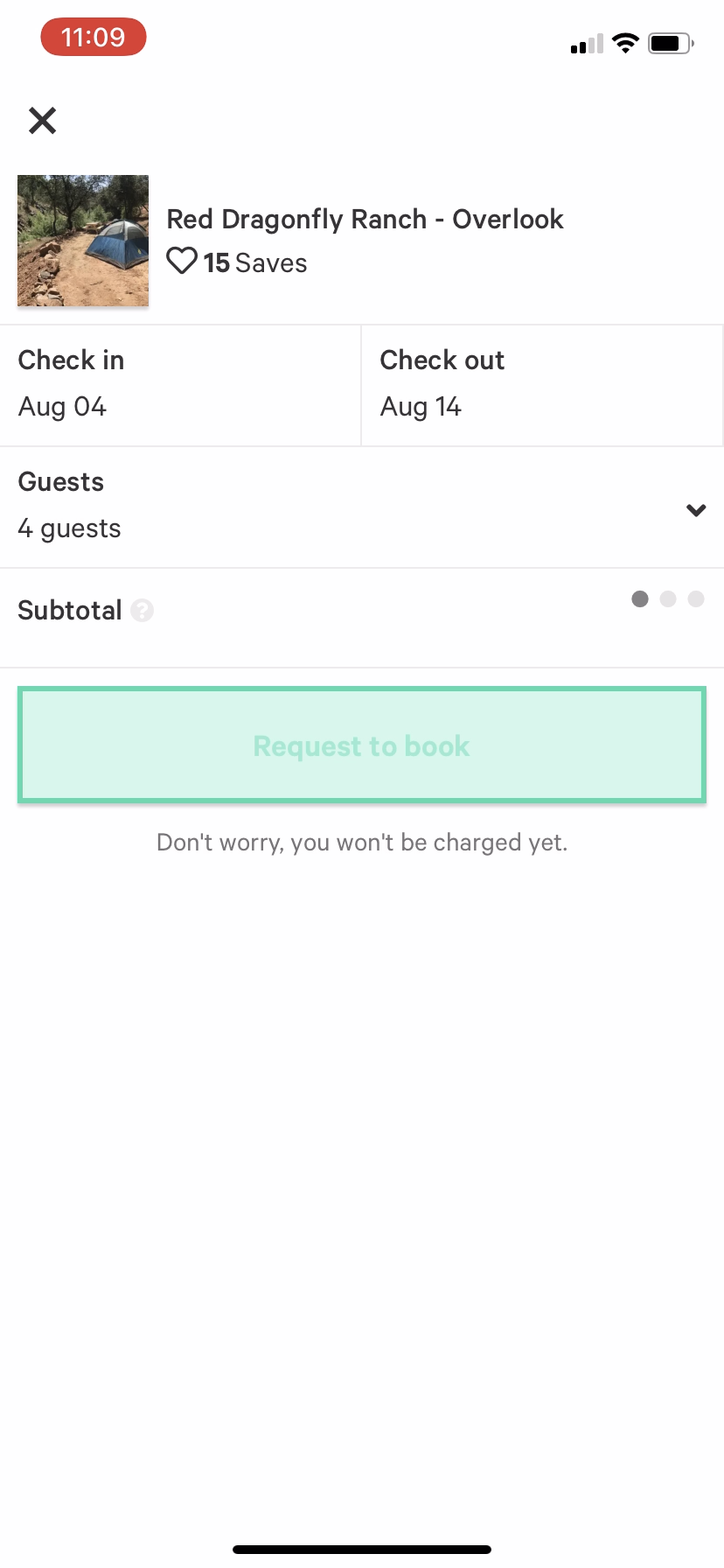Screen dimensions: 724x1568
Task: Click the X to close the booking sheet
Action: coord(42,120)
